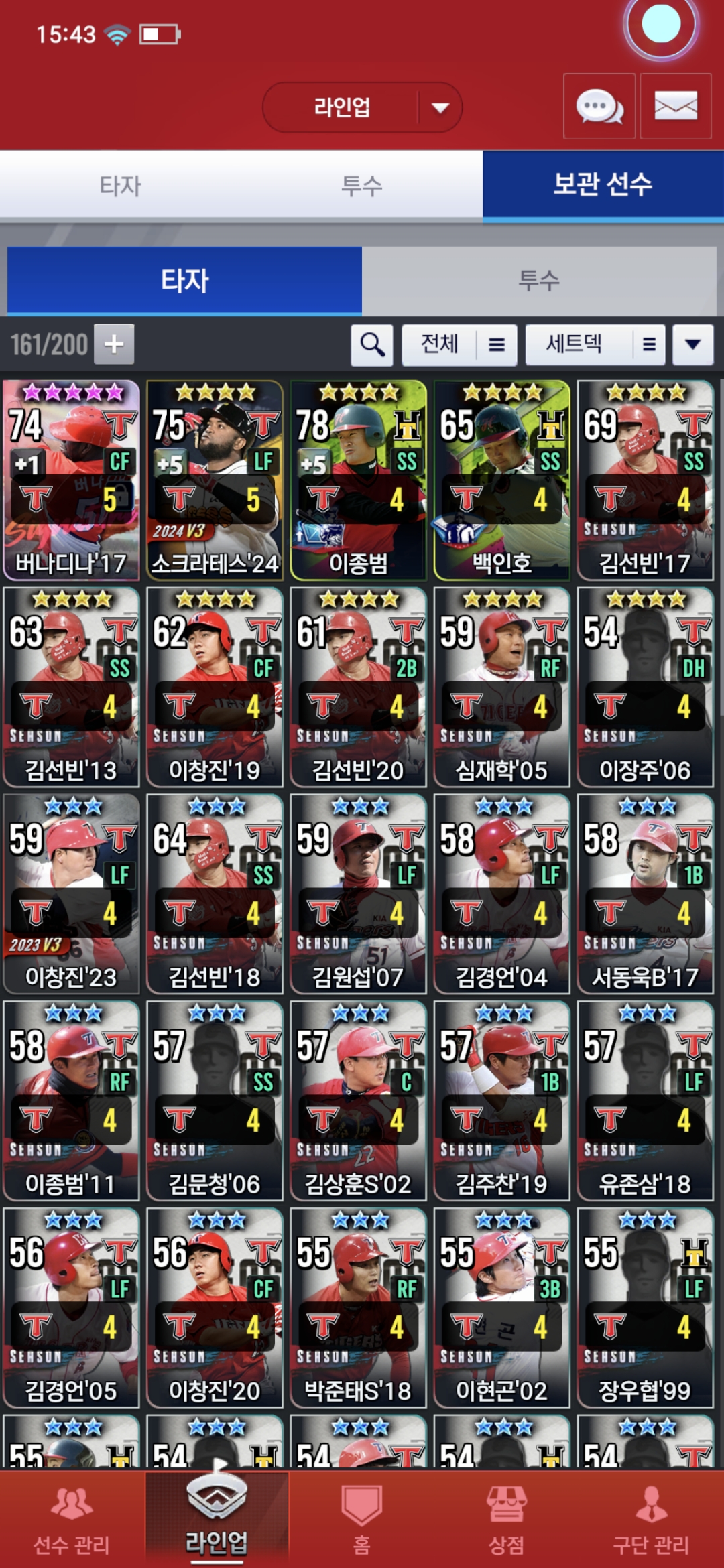Open player search magnifier

tap(372, 345)
